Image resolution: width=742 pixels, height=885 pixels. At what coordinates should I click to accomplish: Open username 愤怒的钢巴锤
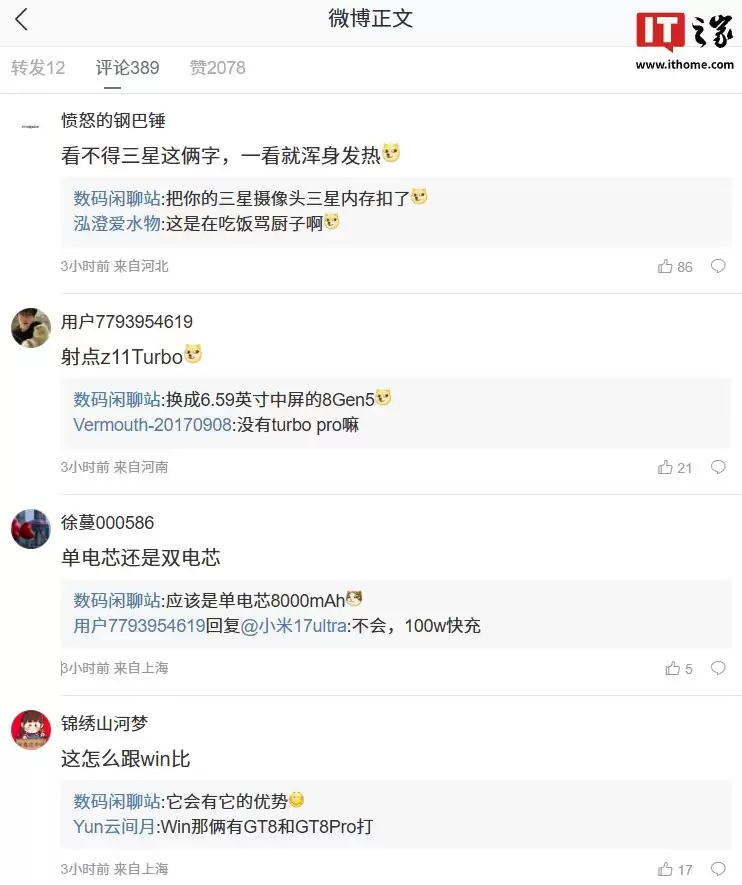113,121
